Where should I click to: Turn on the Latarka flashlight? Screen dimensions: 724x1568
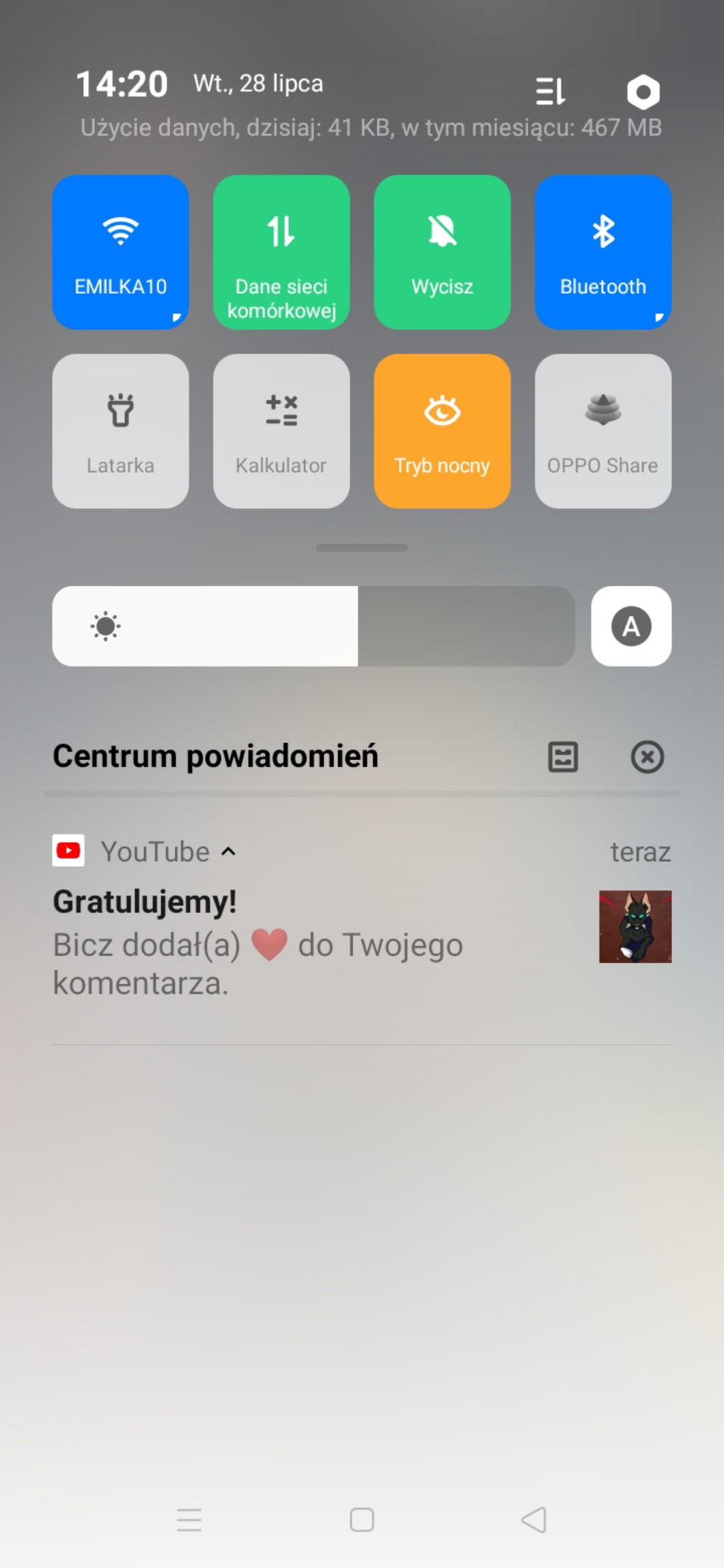120,430
